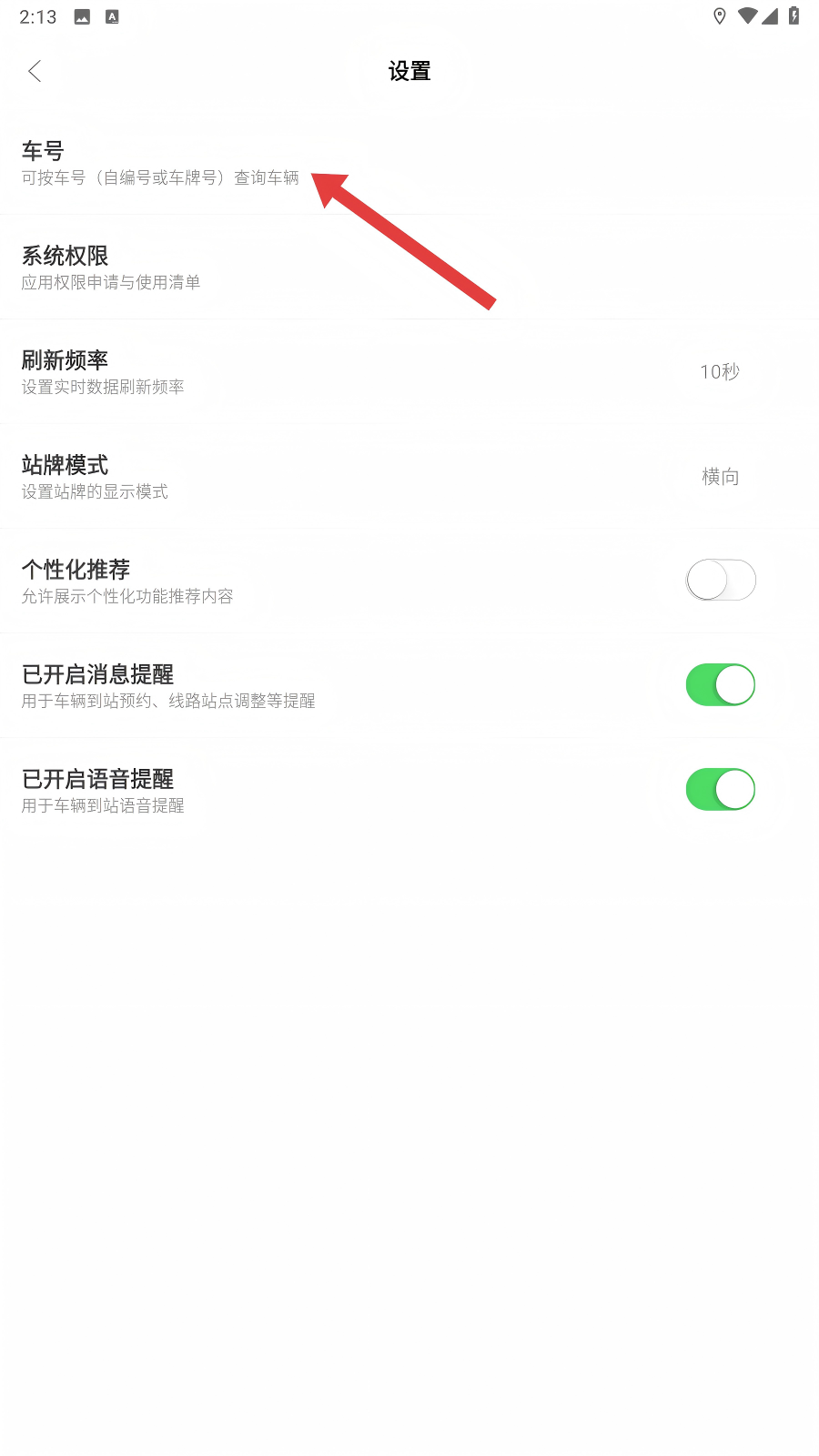The image size is (819, 1456).
Task: Open 系统权限 permissions list
Action: click(x=111, y=268)
